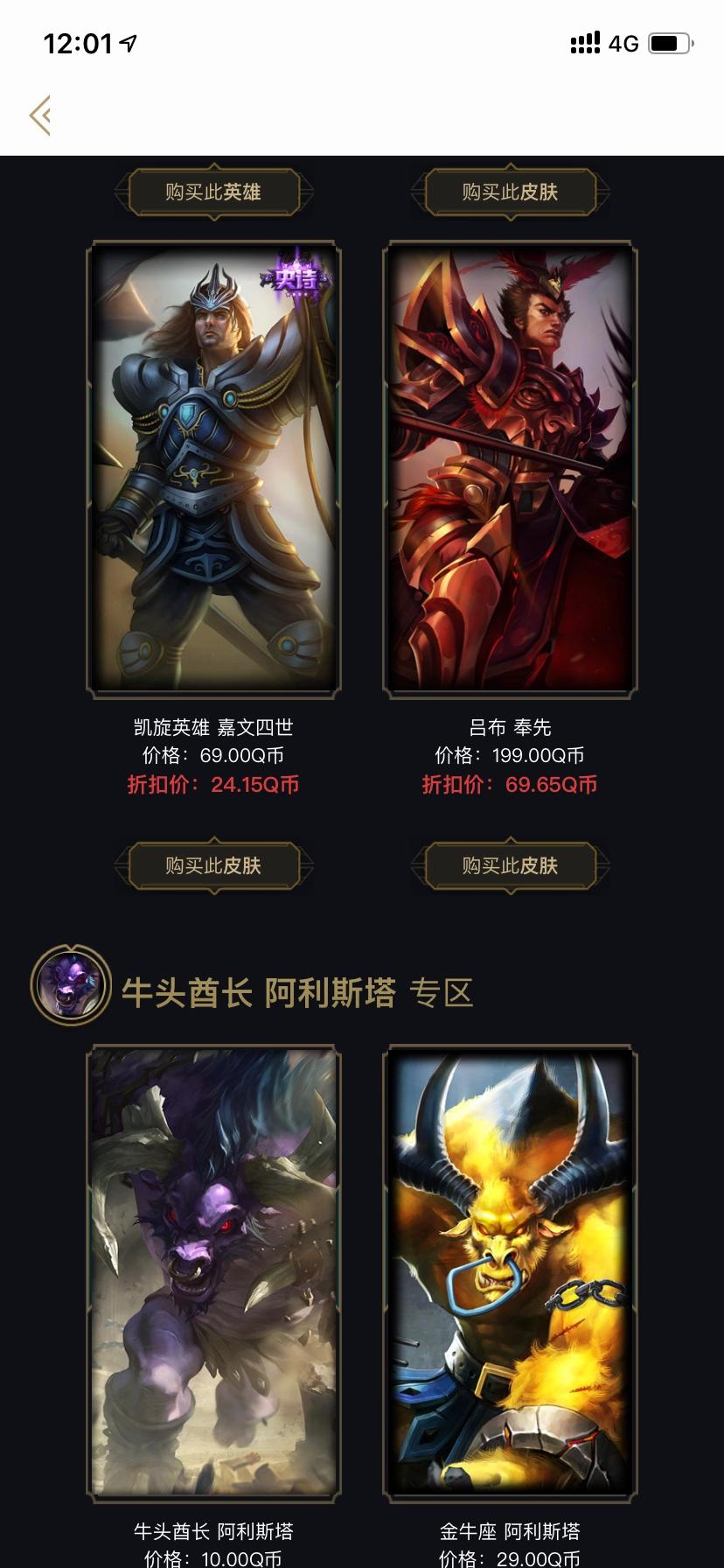Open the 牛头酋长 阿利斯塔 hero card

click(x=213, y=1273)
